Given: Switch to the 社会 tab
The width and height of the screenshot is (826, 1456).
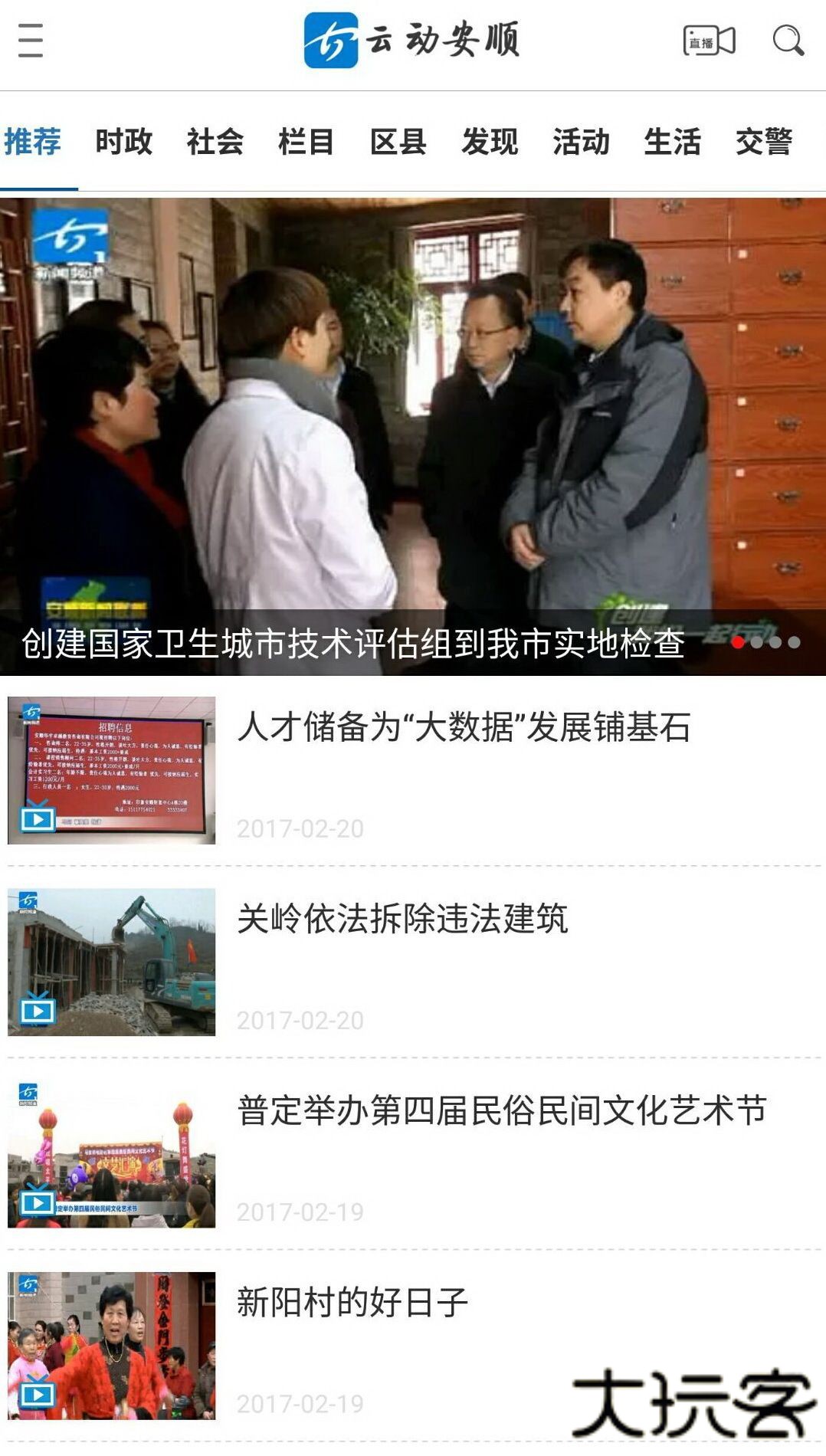Looking at the screenshot, I should tap(215, 142).
